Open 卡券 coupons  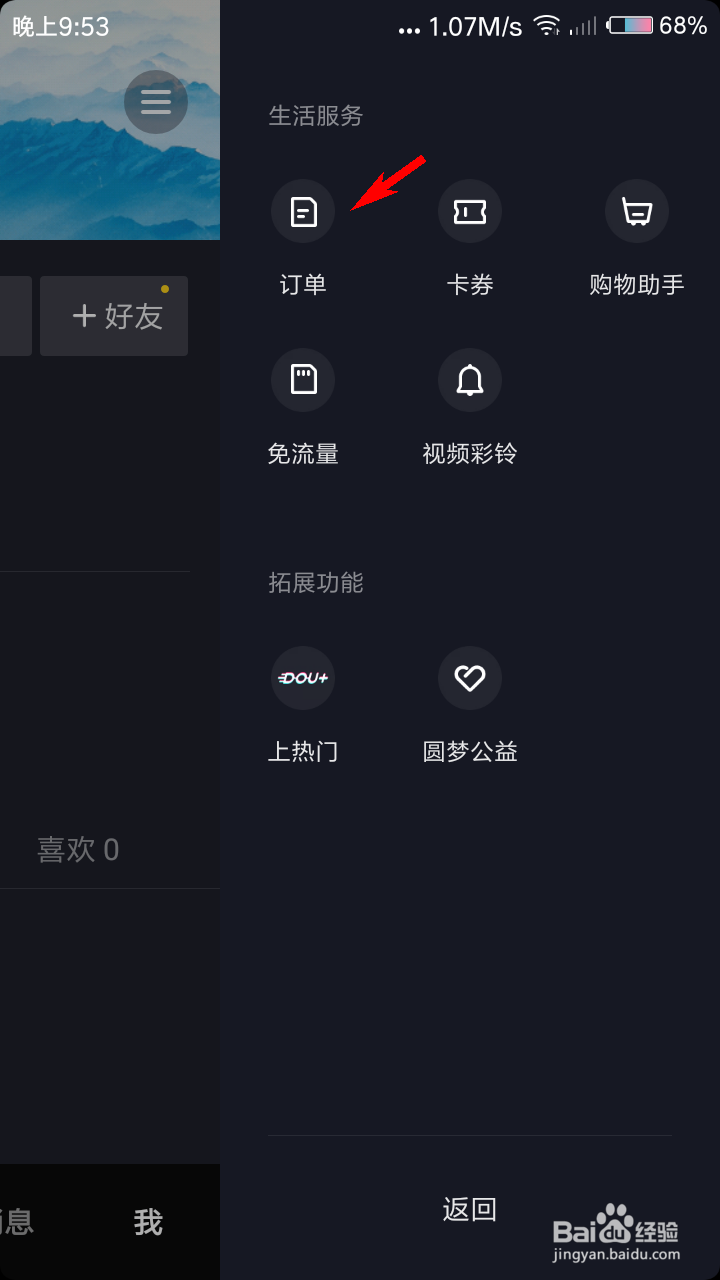(470, 212)
